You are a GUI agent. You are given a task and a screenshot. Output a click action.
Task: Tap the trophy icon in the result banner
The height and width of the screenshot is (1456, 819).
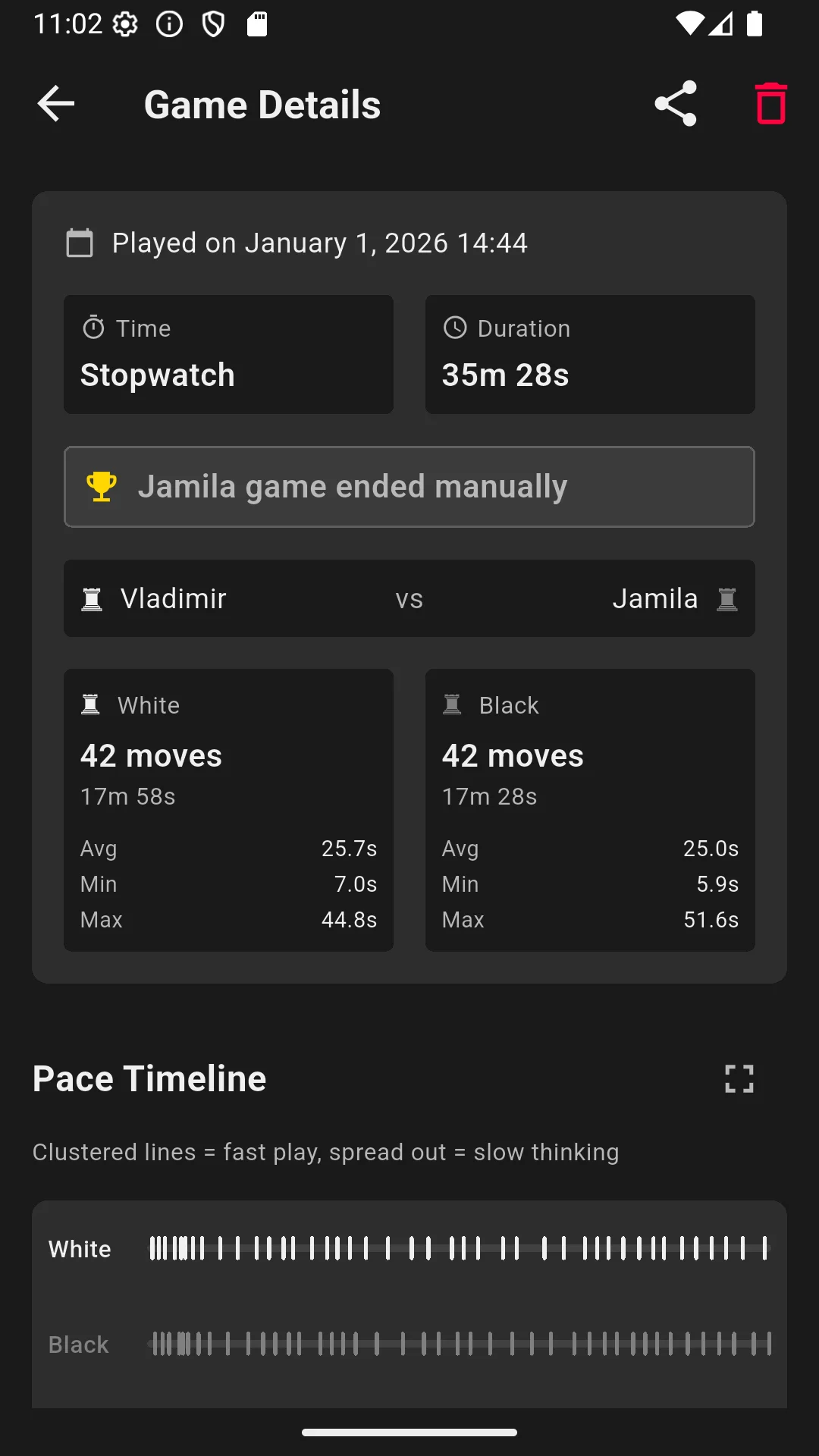[x=102, y=486]
